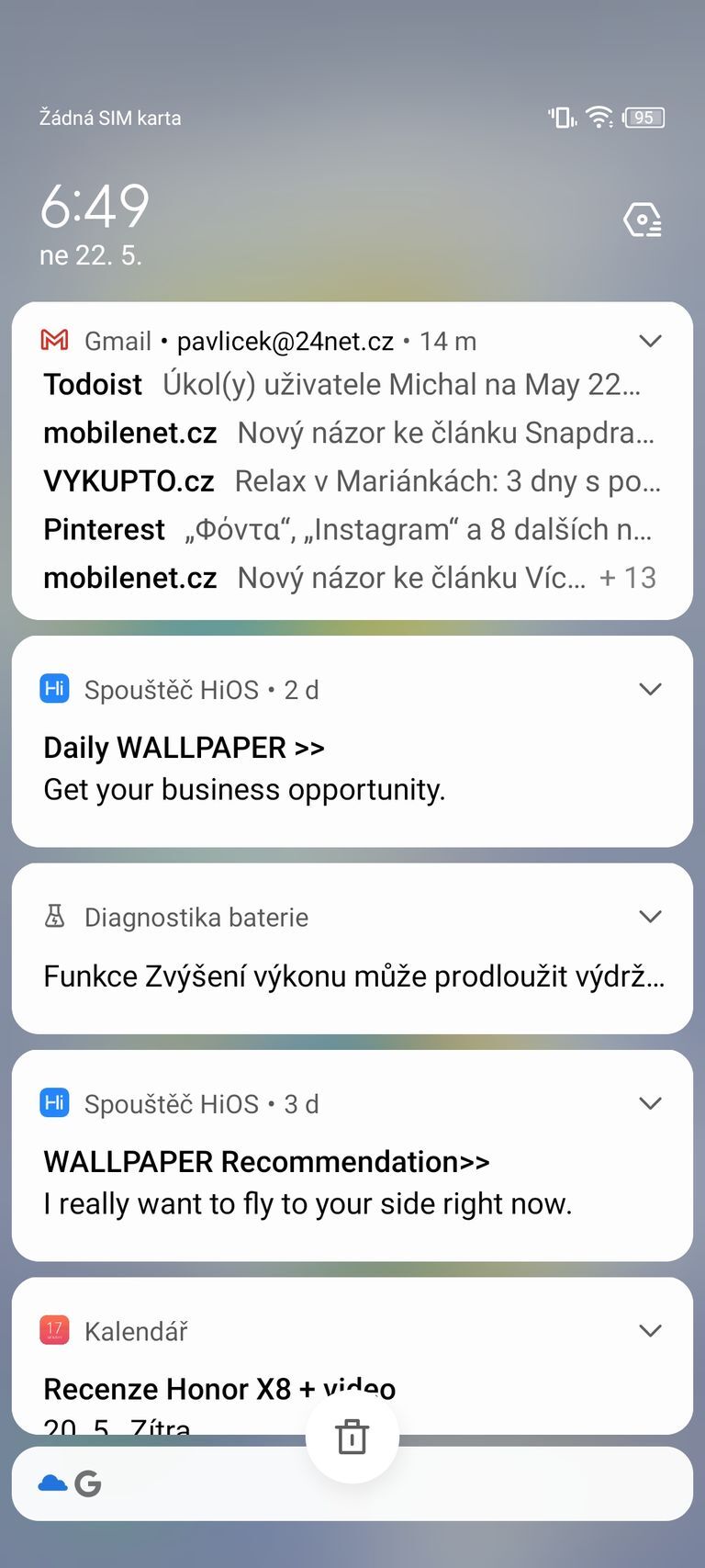The height and width of the screenshot is (1568, 705).
Task: Click the Diagnostika baterie flask icon
Action: 55,916
